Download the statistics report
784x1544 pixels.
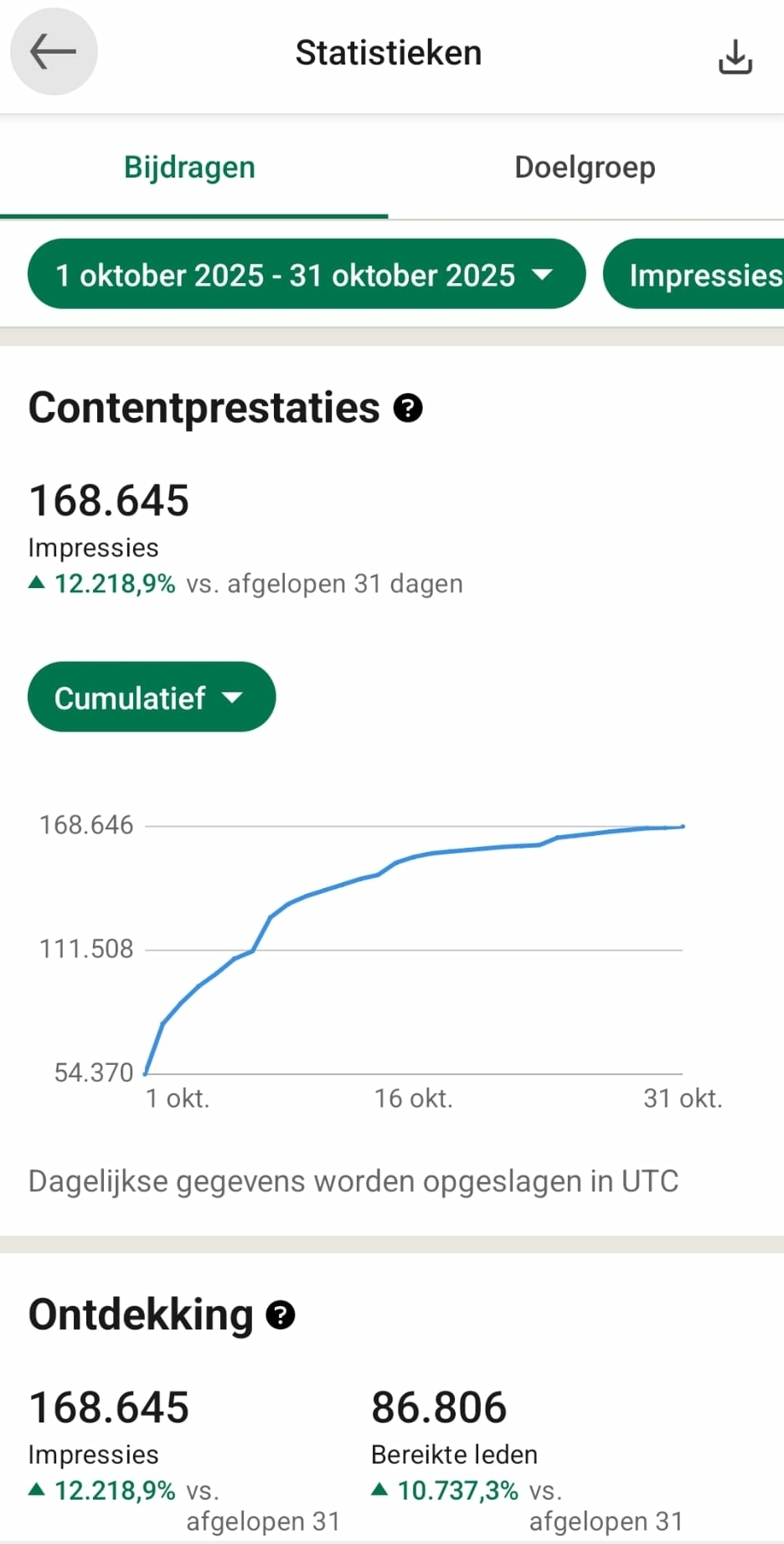point(735,56)
